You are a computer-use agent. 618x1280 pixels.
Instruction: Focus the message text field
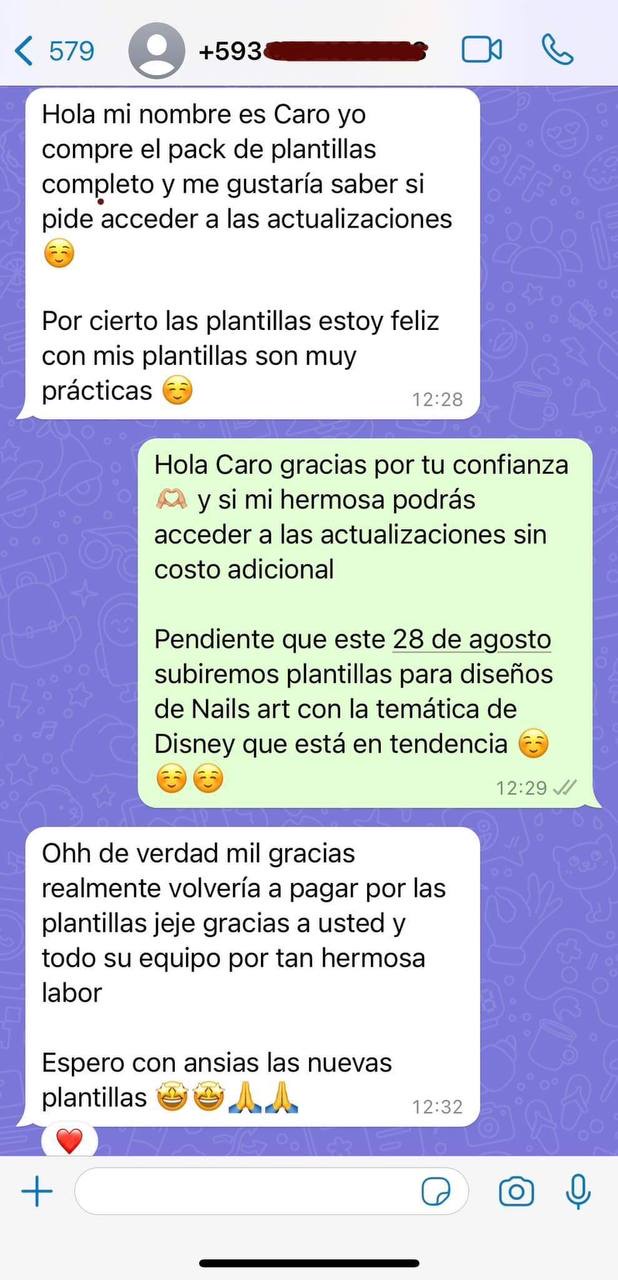pyautogui.click(x=245, y=1191)
